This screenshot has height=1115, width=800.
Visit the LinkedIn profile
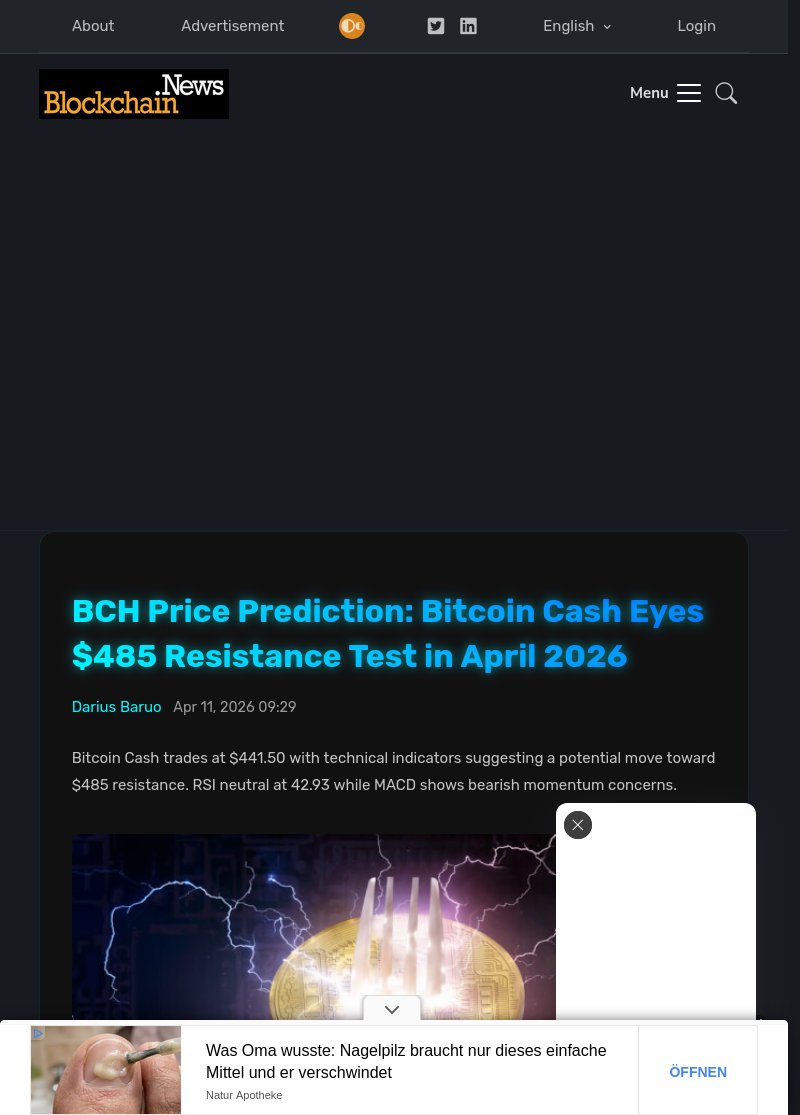(468, 26)
